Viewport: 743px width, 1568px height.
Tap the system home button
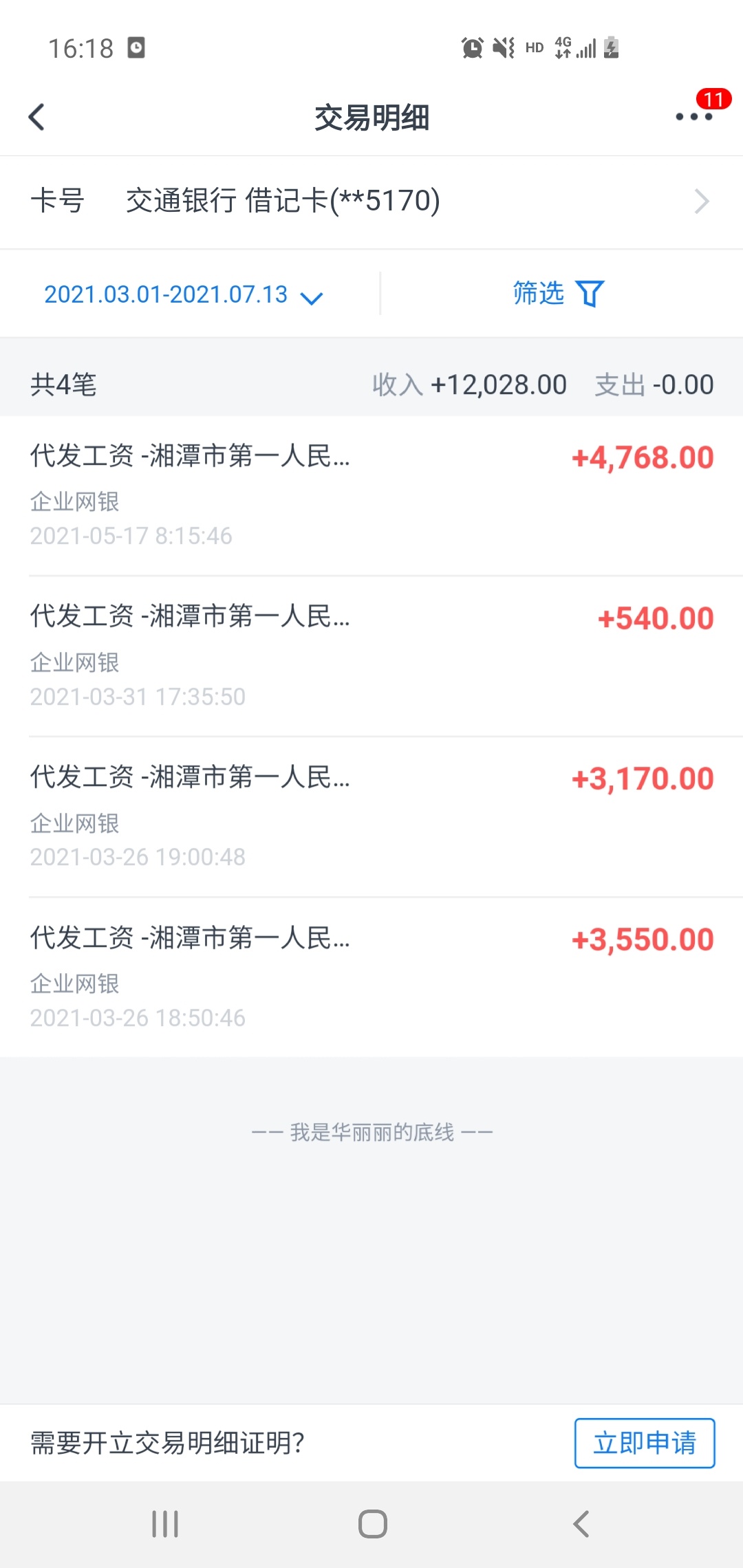point(372,1524)
